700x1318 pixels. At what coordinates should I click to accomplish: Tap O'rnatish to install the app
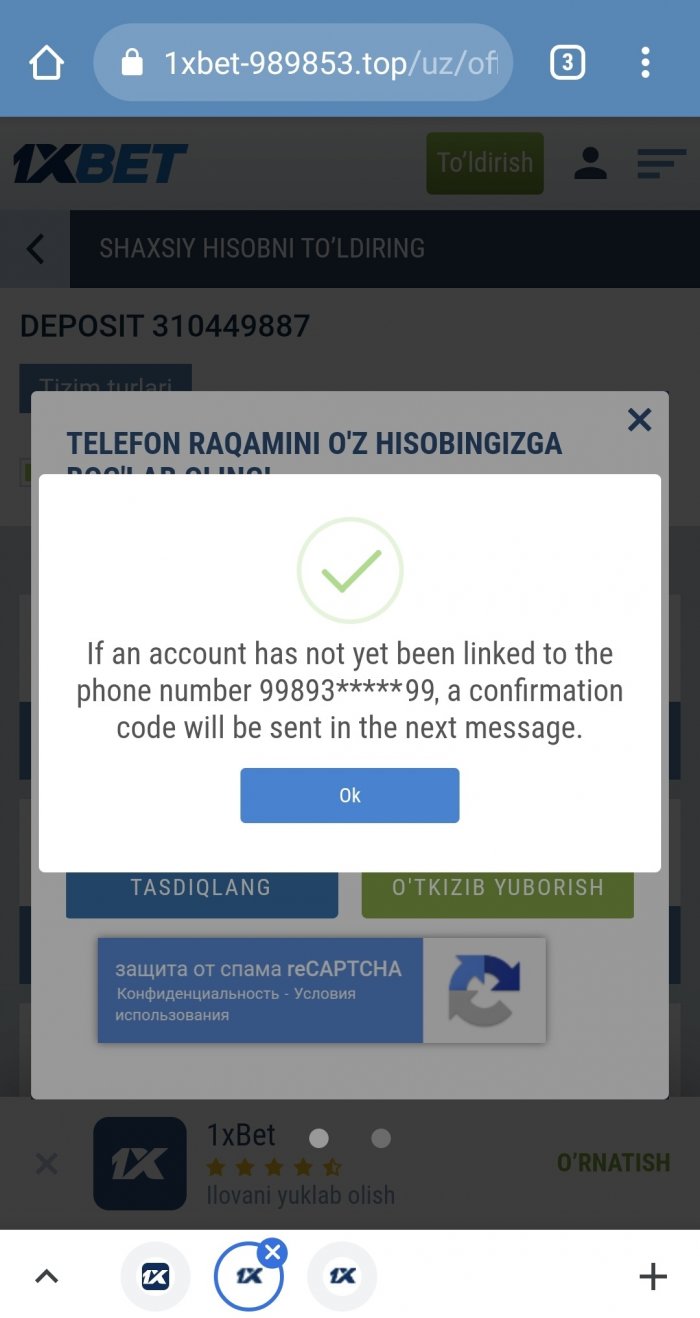(613, 1163)
